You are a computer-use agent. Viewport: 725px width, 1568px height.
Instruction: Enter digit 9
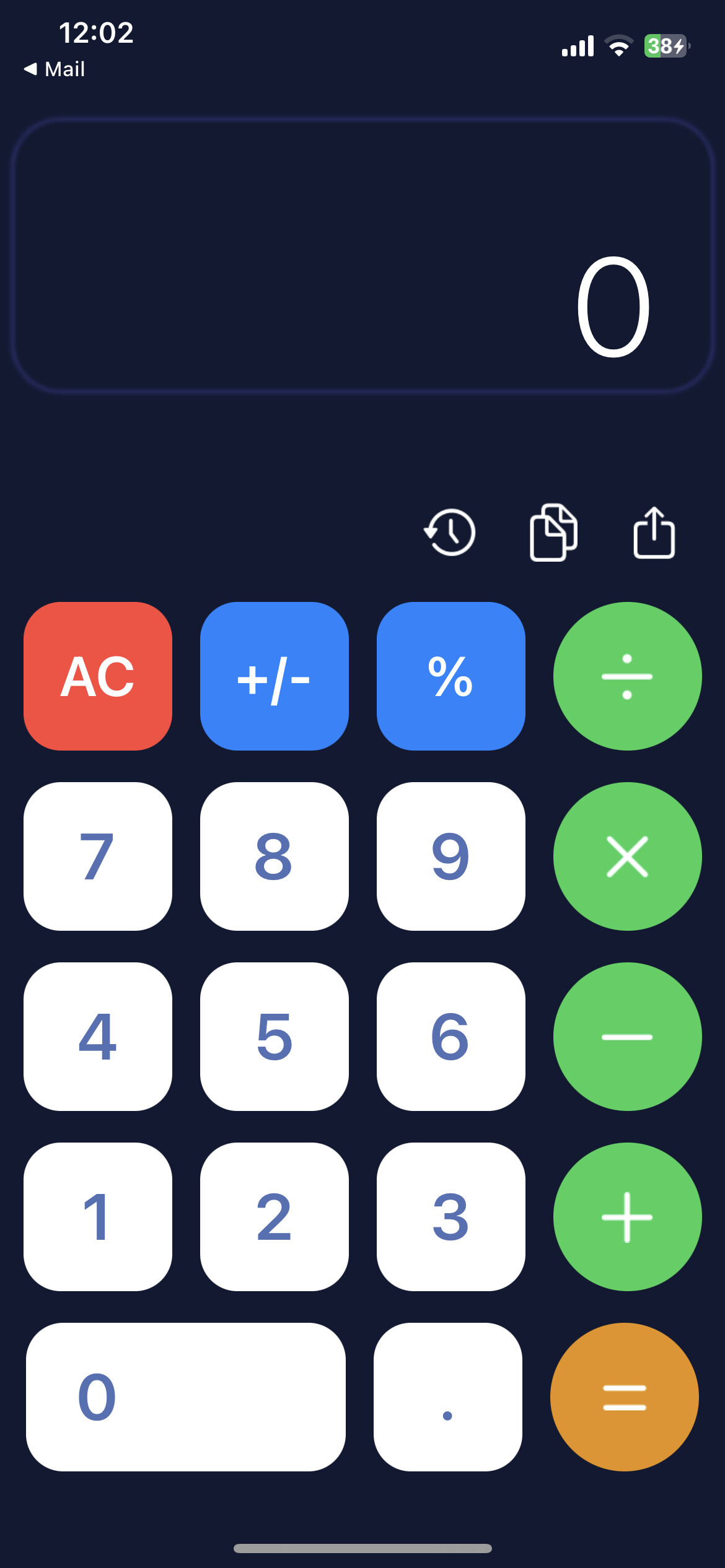coord(451,856)
